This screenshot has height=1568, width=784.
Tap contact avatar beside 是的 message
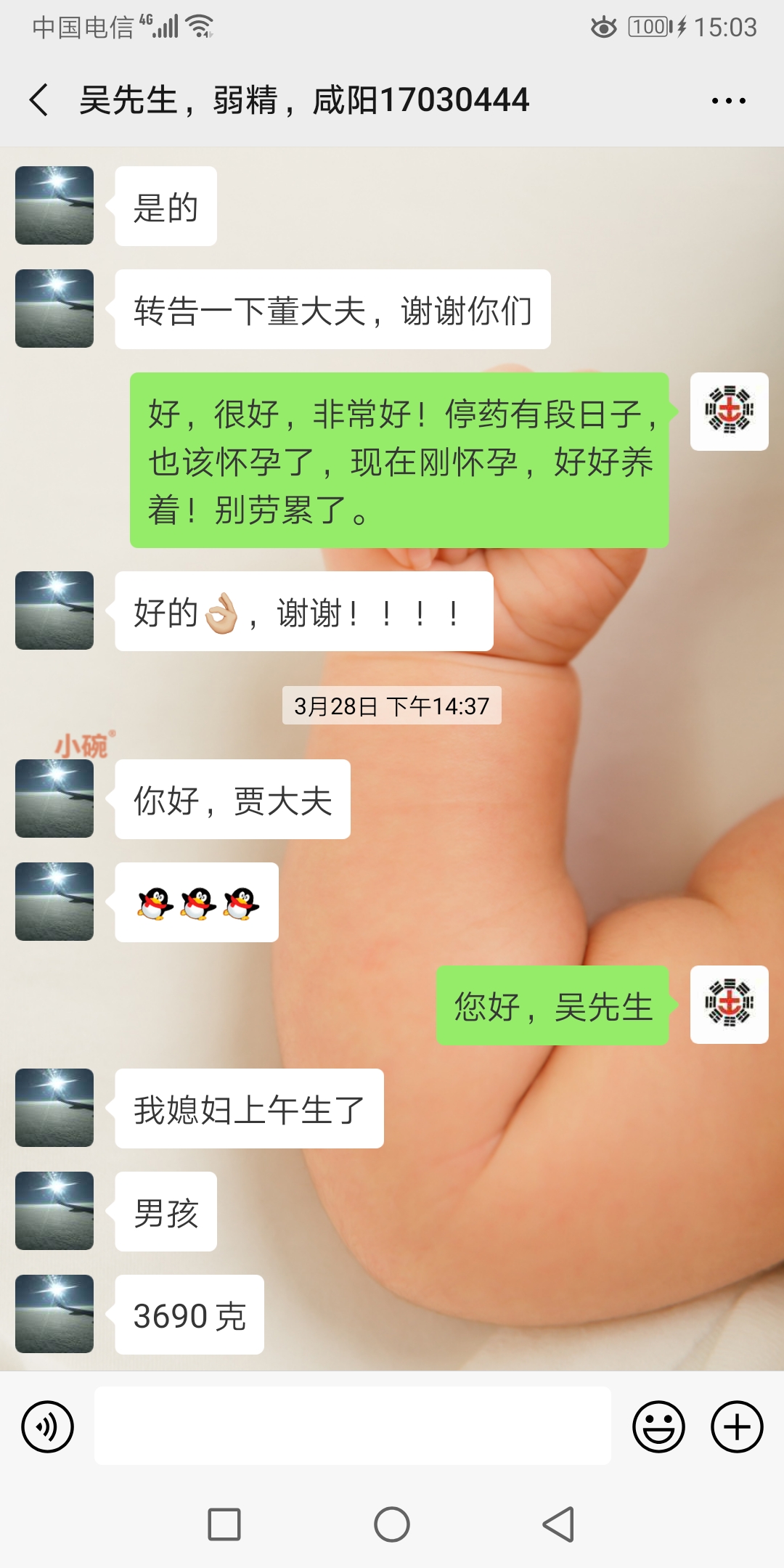point(54,205)
